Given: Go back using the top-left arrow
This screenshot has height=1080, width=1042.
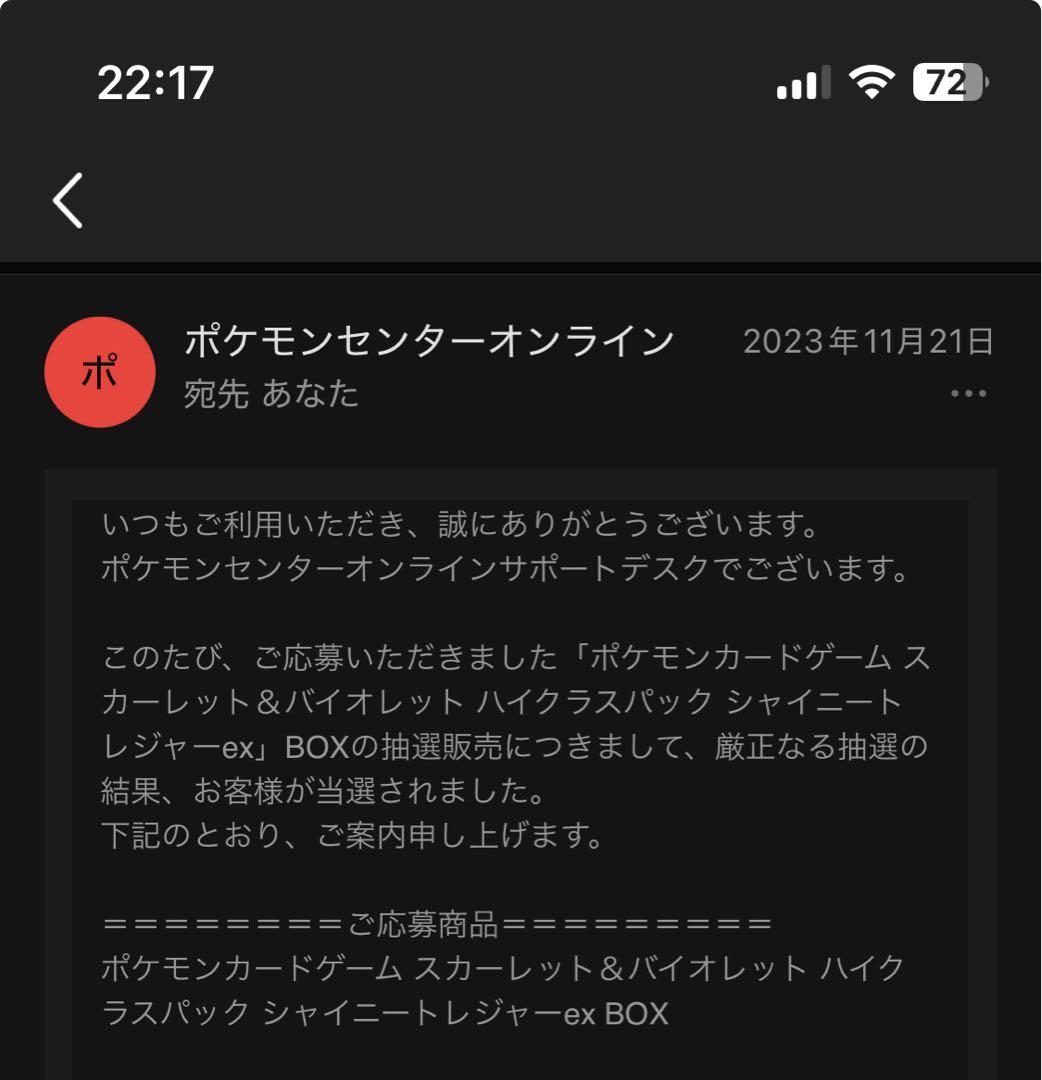Looking at the screenshot, I should [x=68, y=199].
